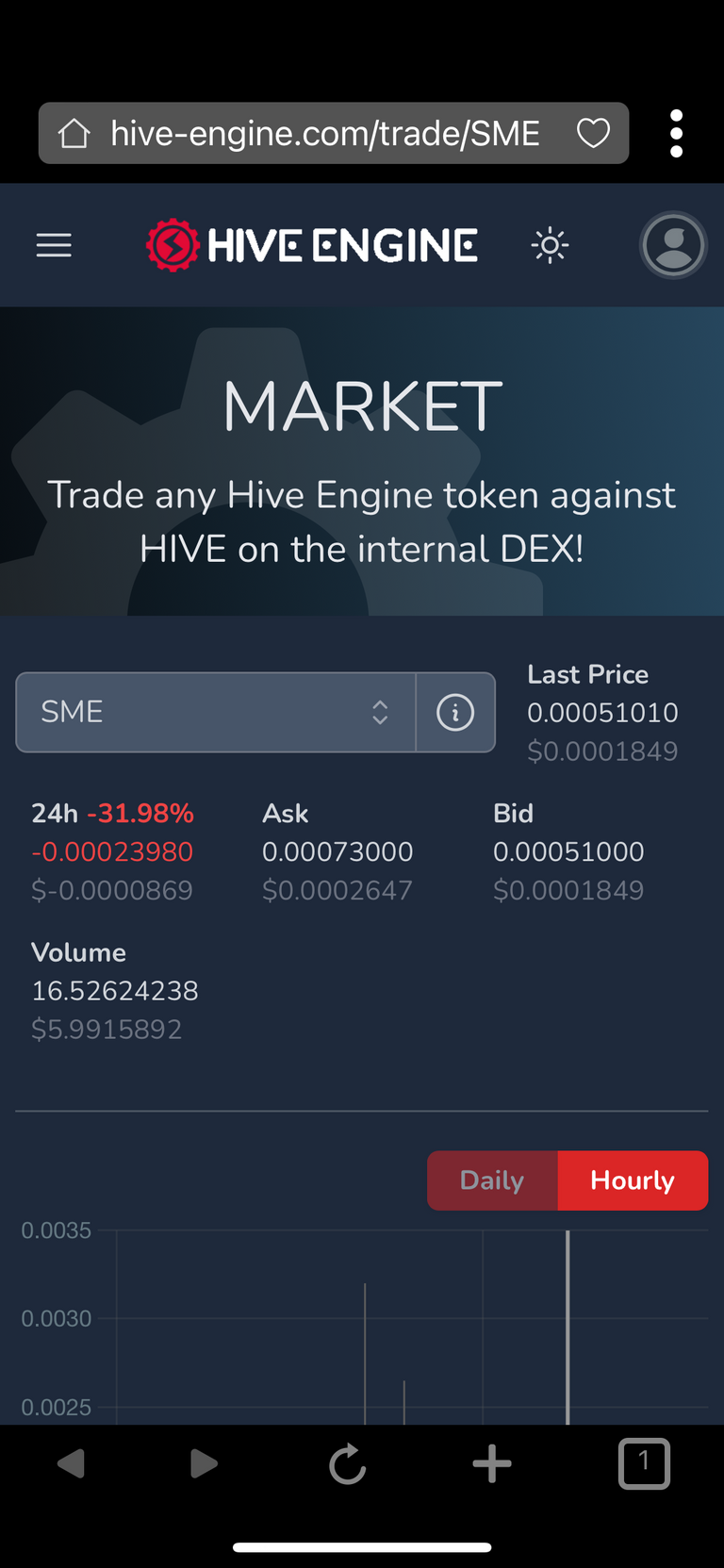View open tabs switcher
This screenshot has height=1568, width=724.
[644, 1463]
